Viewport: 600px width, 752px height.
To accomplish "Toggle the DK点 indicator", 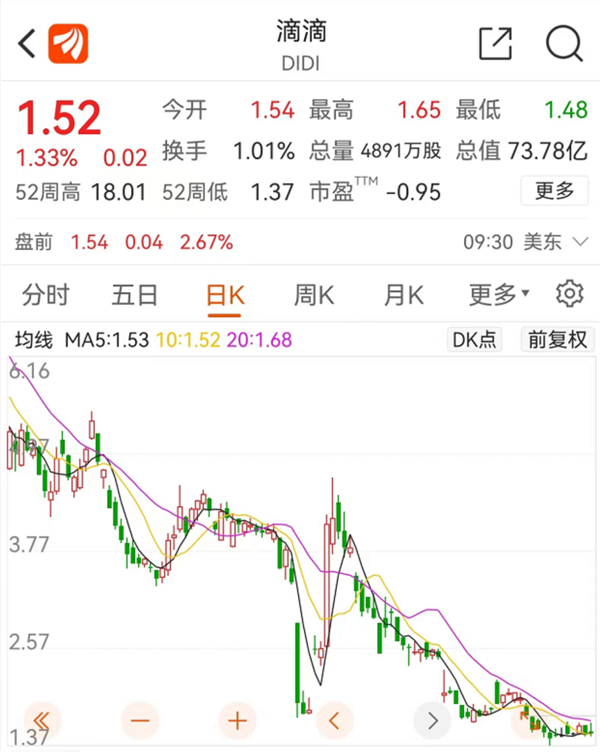I will (474, 340).
